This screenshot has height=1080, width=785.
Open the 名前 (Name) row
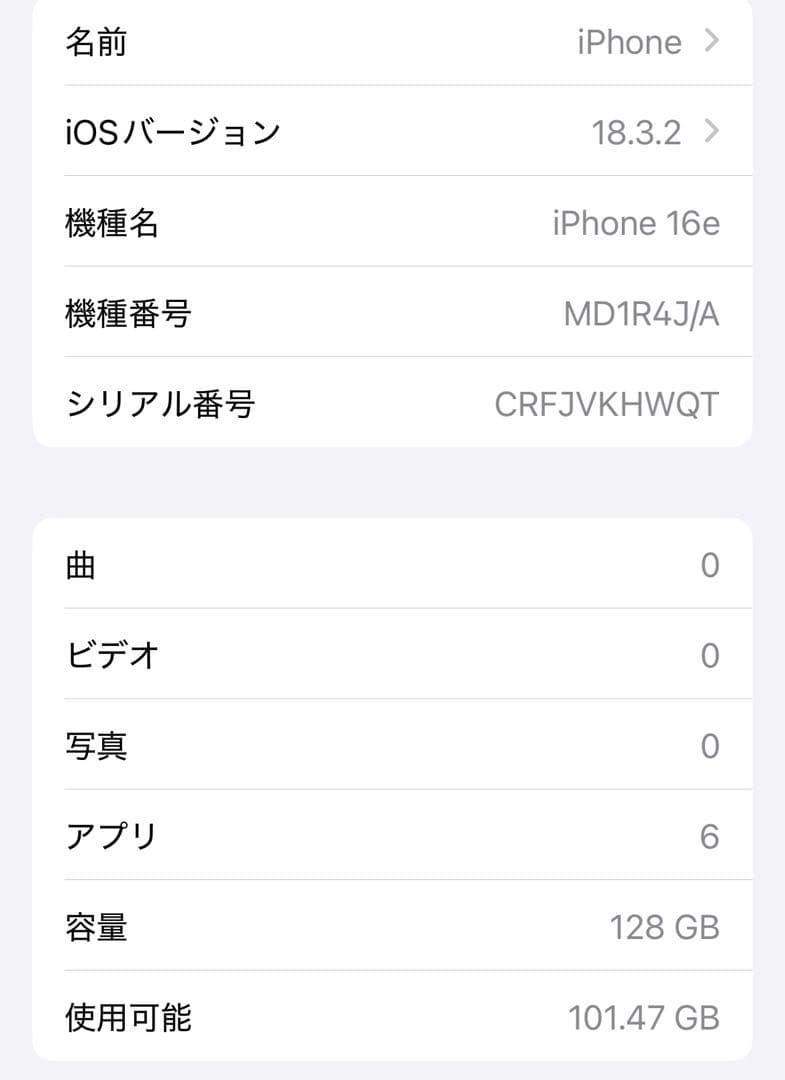[392, 42]
